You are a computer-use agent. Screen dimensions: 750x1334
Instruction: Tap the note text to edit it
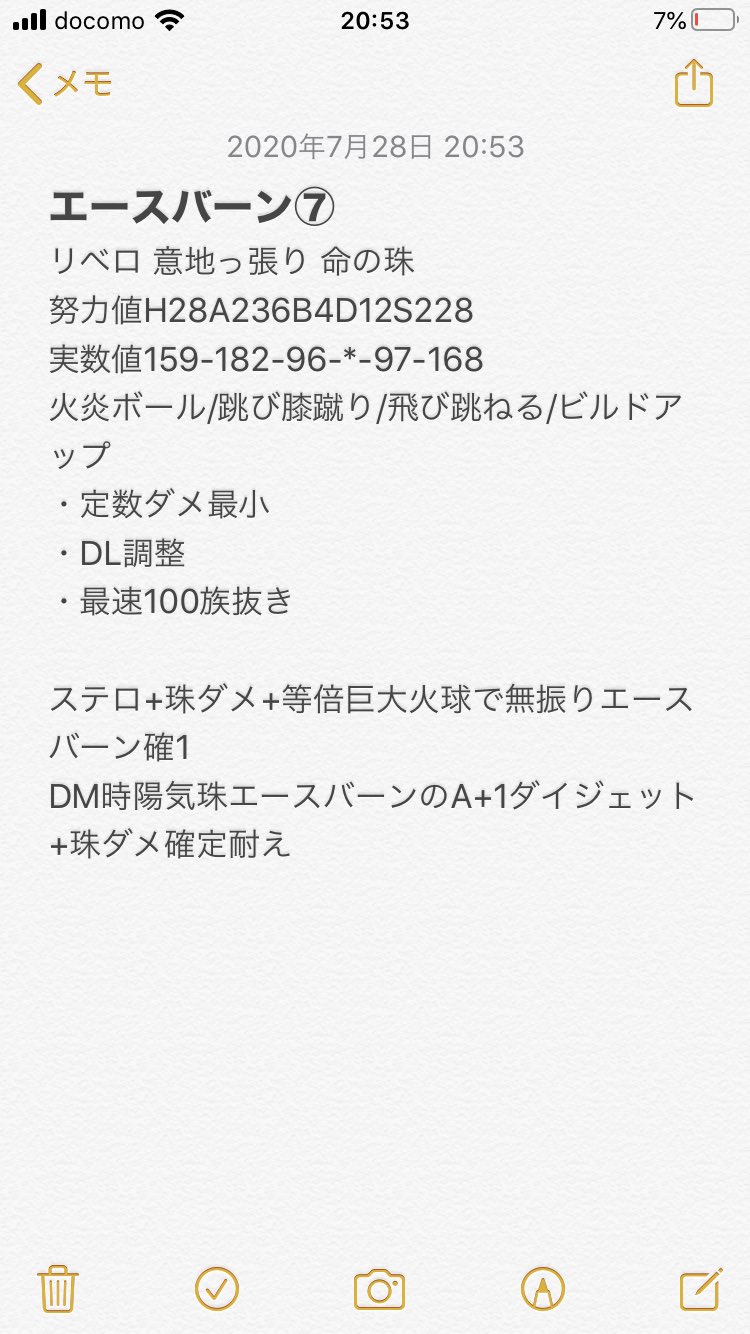tap(370, 500)
